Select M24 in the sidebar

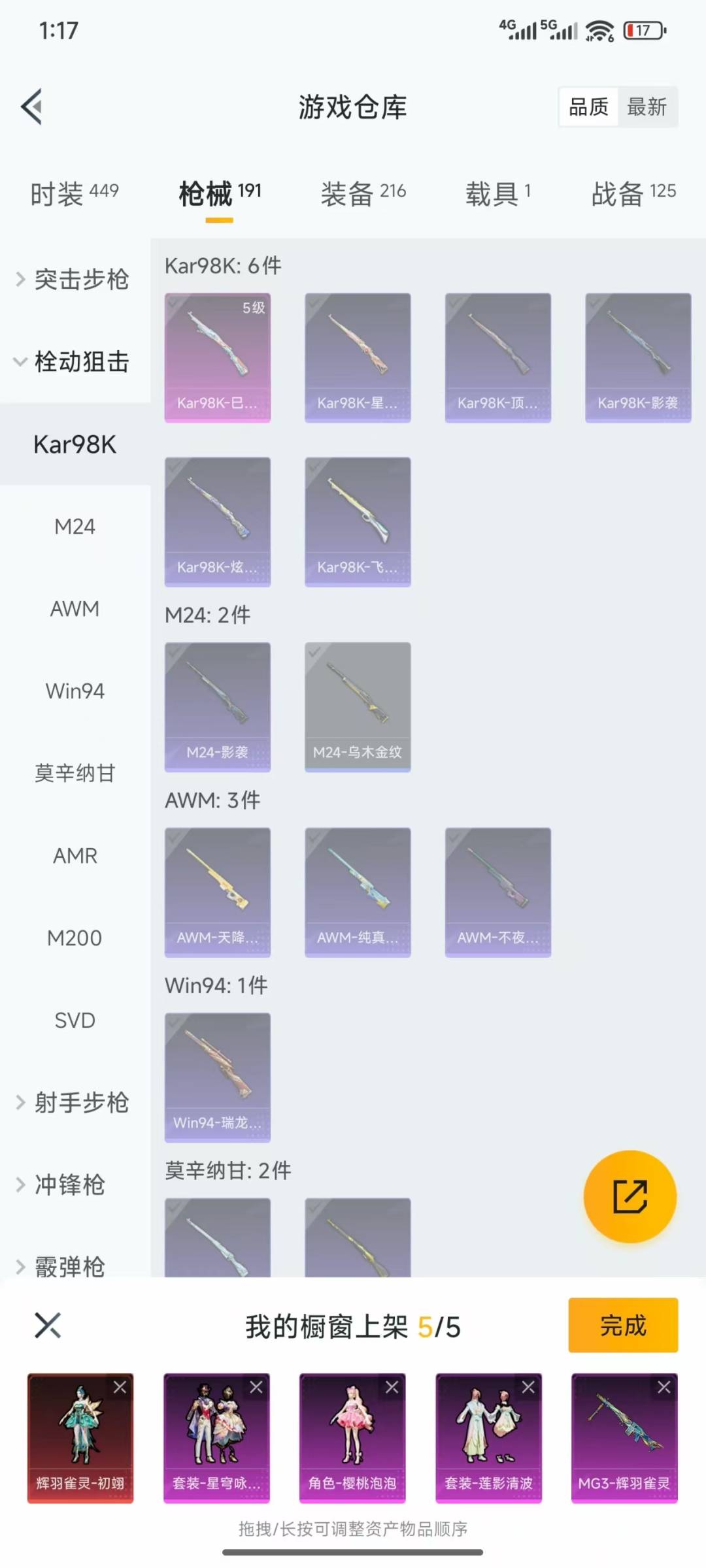[x=75, y=527]
